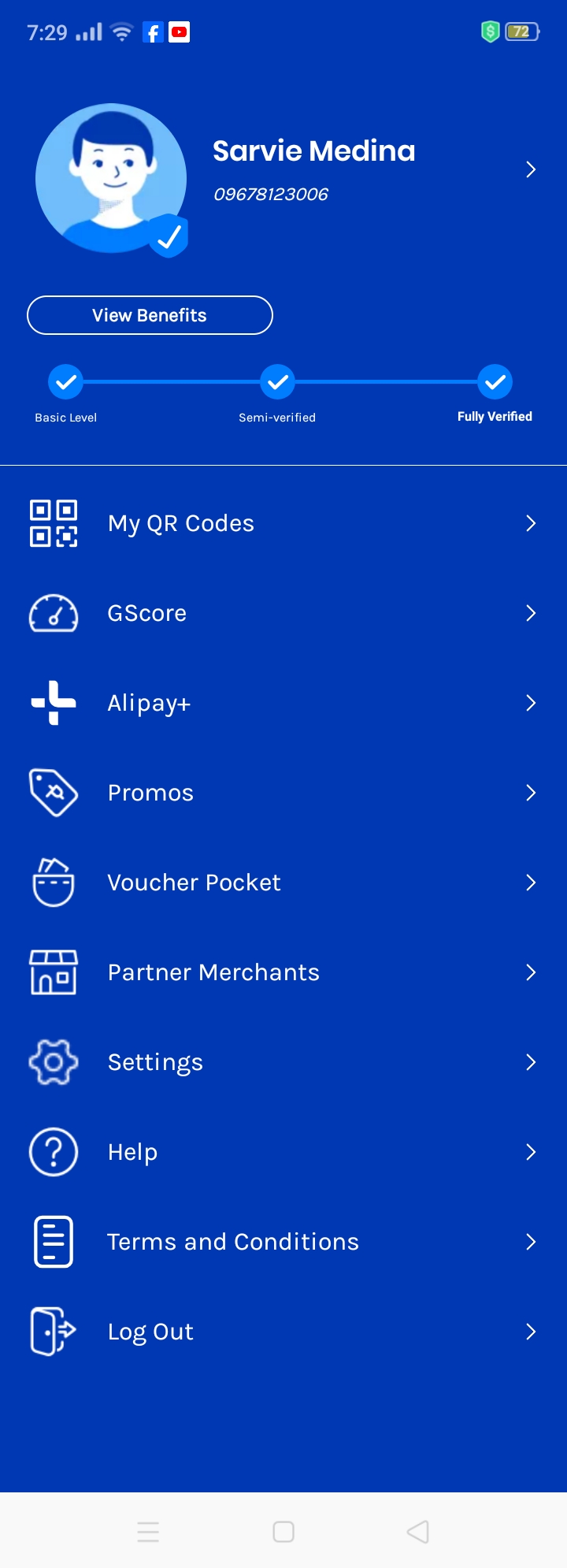Tap the View Benefits button
Screen dimensions: 567x1568
point(150,315)
